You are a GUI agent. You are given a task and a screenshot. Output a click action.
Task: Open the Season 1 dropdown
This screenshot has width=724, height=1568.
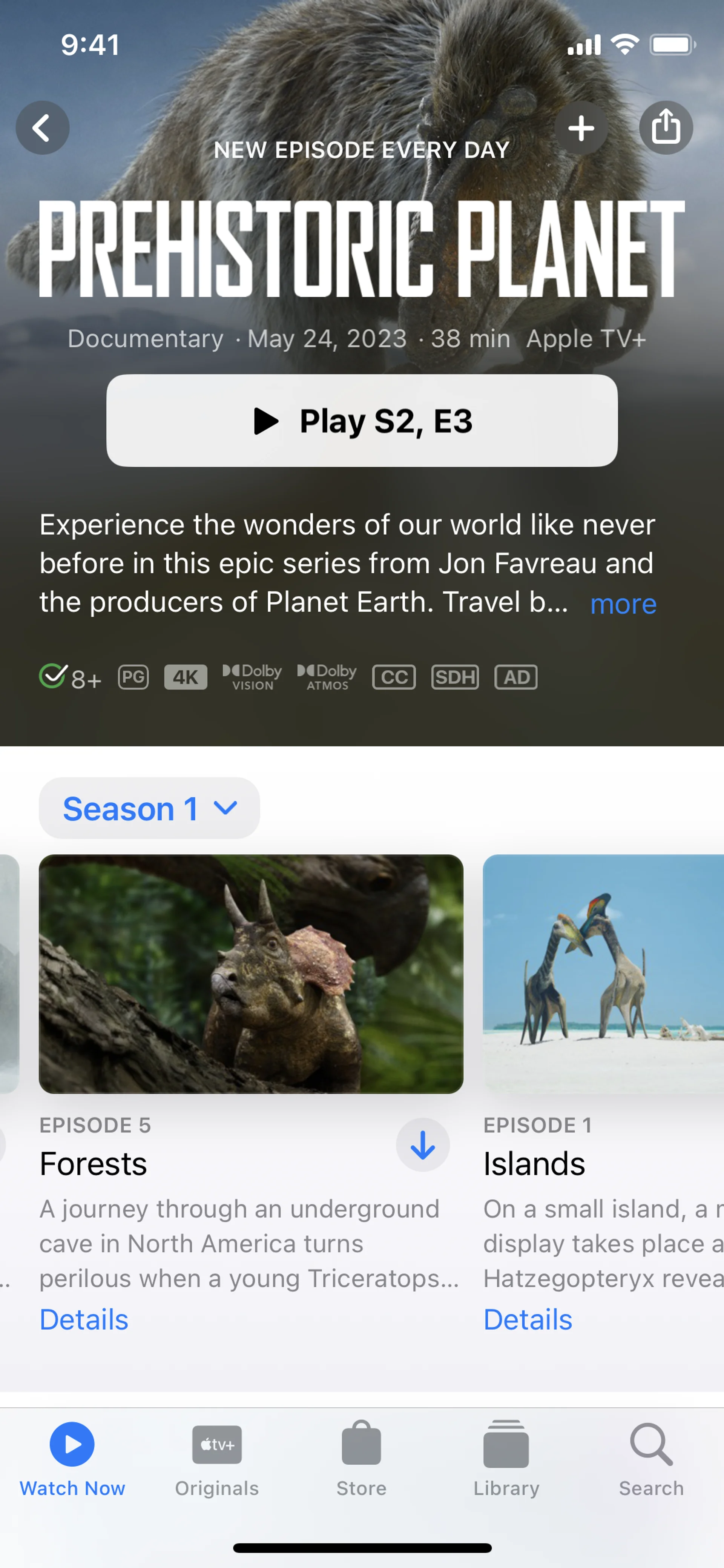[149, 808]
